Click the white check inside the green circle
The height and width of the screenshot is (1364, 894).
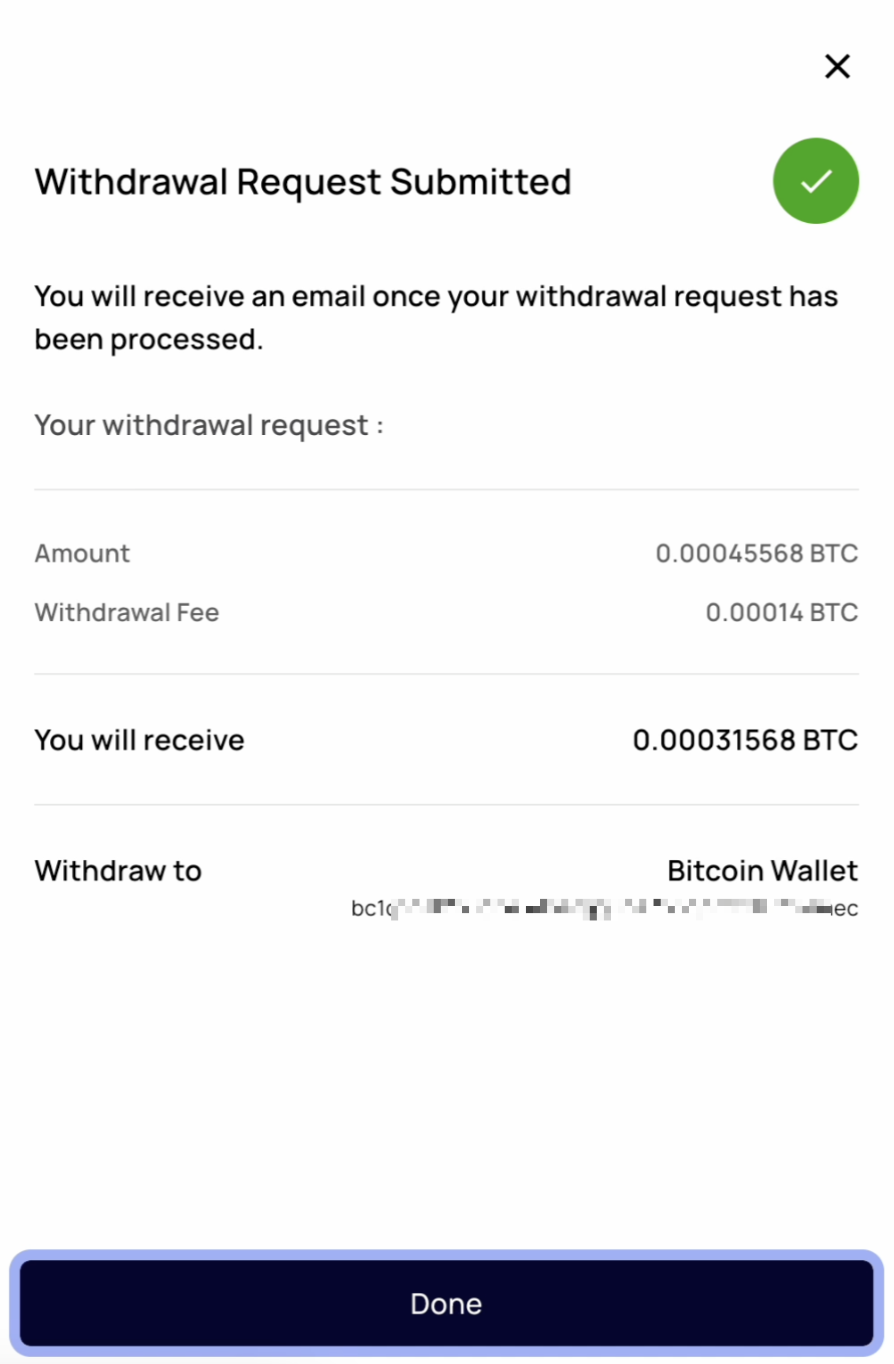(816, 180)
